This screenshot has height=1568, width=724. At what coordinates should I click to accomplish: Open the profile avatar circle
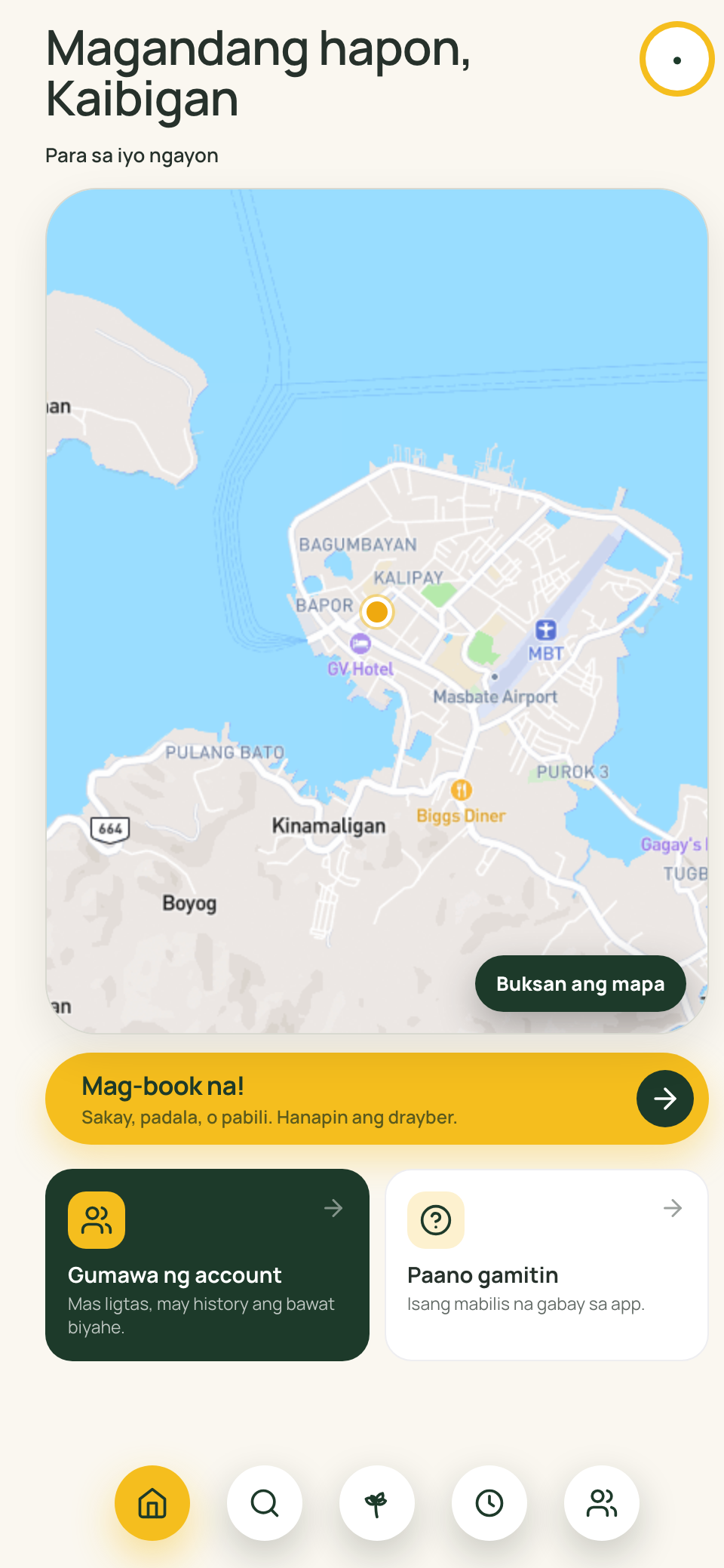[x=676, y=60]
